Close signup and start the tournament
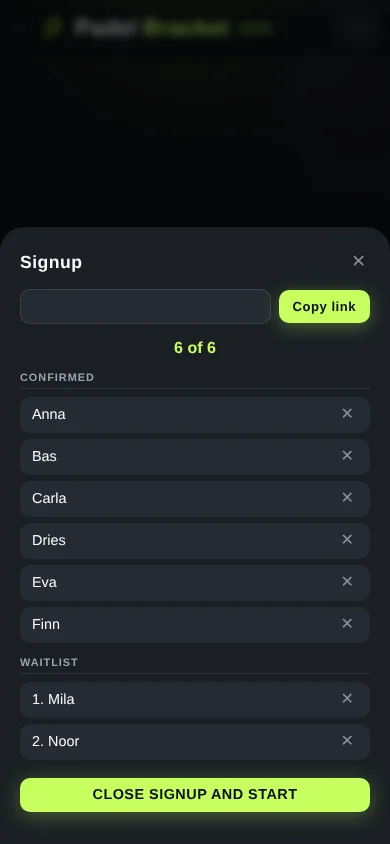The image size is (390, 844). point(195,794)
